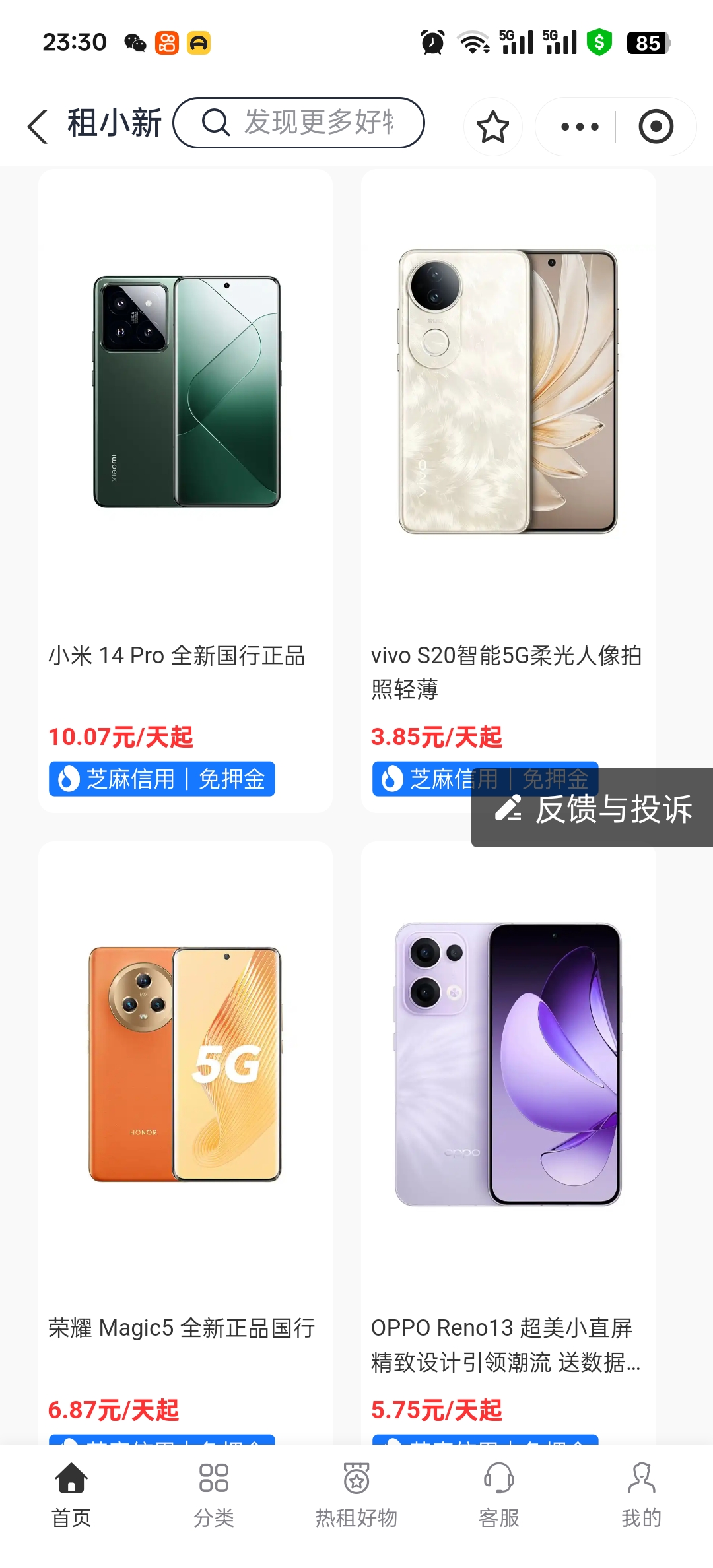
Task: Close the mini program via circle icon
Action: click(656, 126)
